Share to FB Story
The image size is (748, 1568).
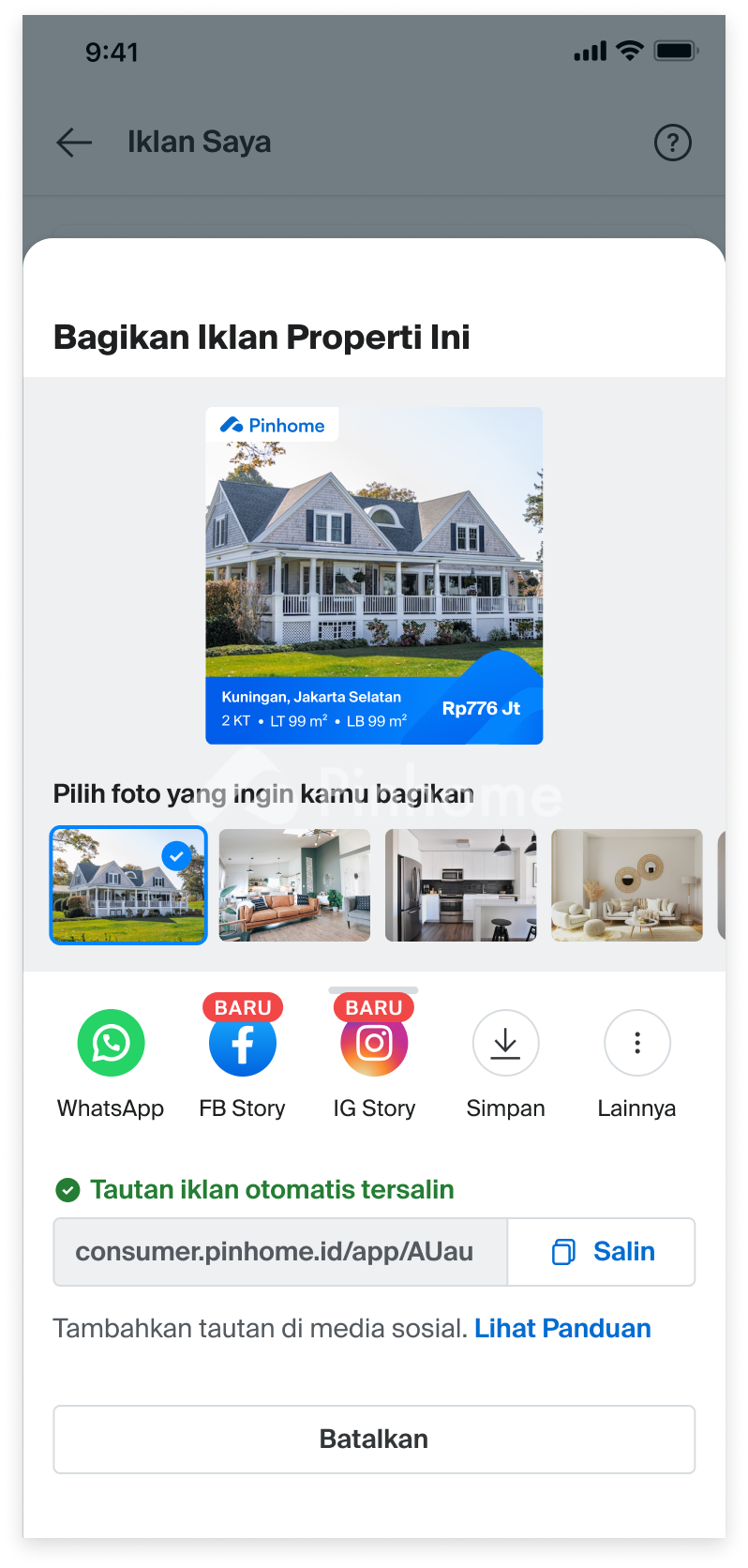click(243, 1044)
